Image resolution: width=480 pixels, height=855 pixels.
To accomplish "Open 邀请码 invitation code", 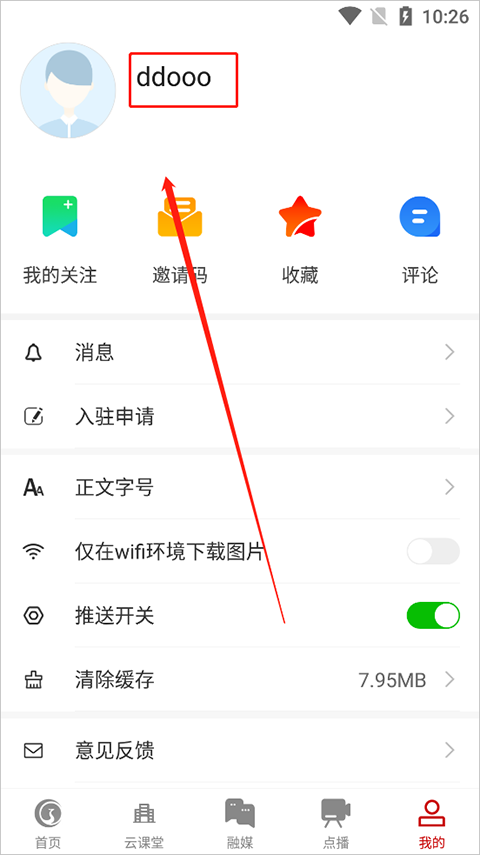I will coord(180,240).
